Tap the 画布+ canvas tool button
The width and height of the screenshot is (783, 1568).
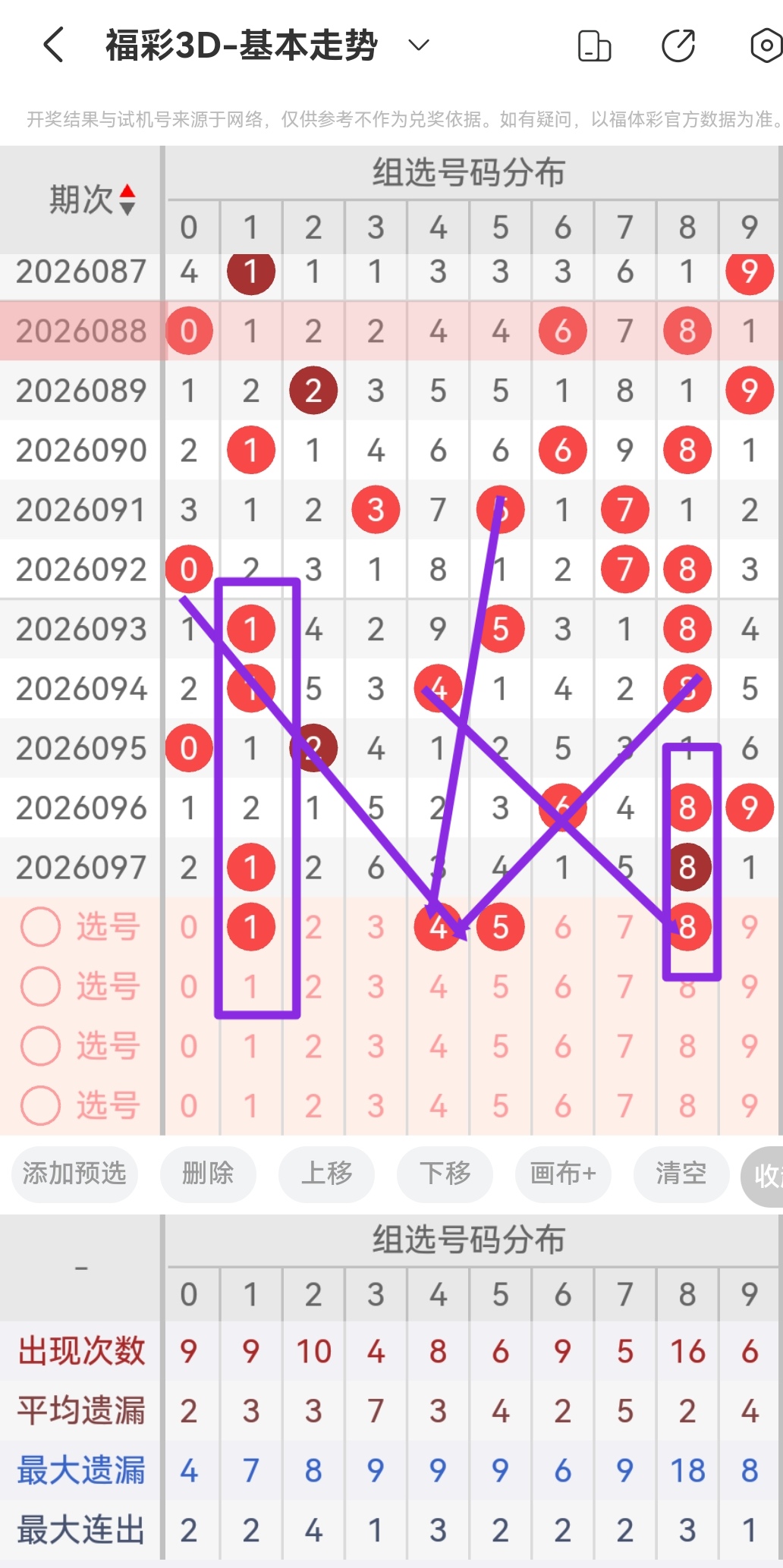coord(562,1174)
